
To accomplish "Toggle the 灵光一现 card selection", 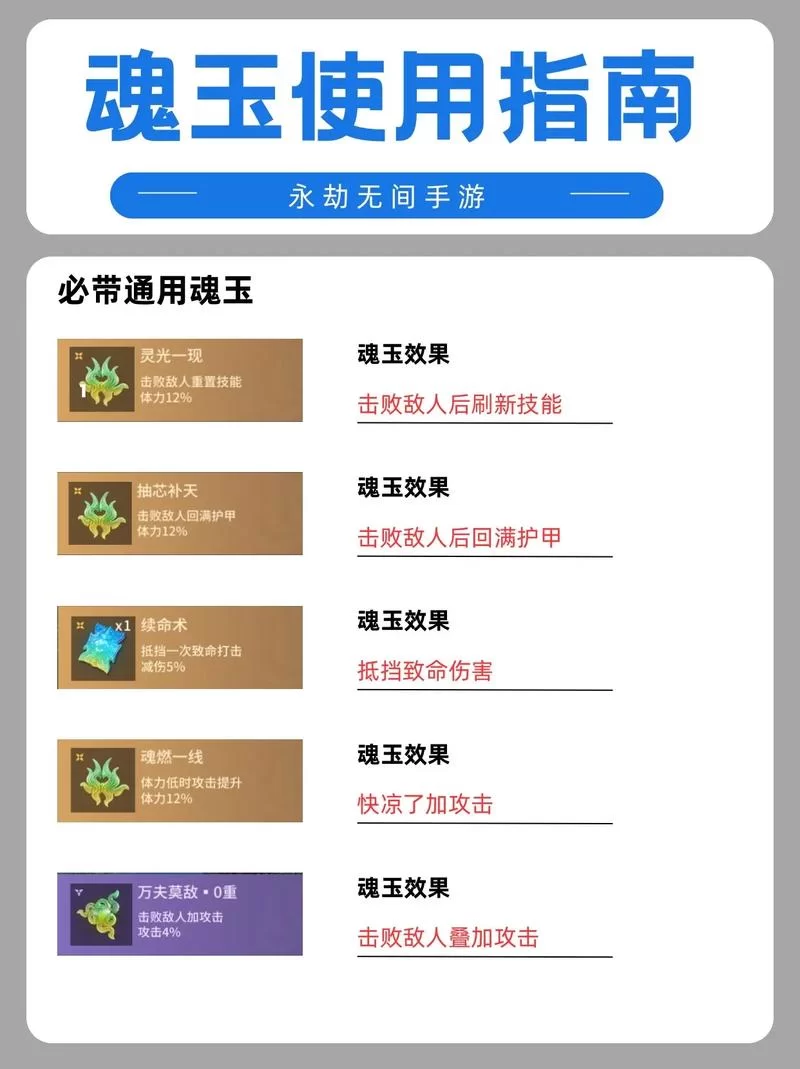I will (x=180, y=379).
